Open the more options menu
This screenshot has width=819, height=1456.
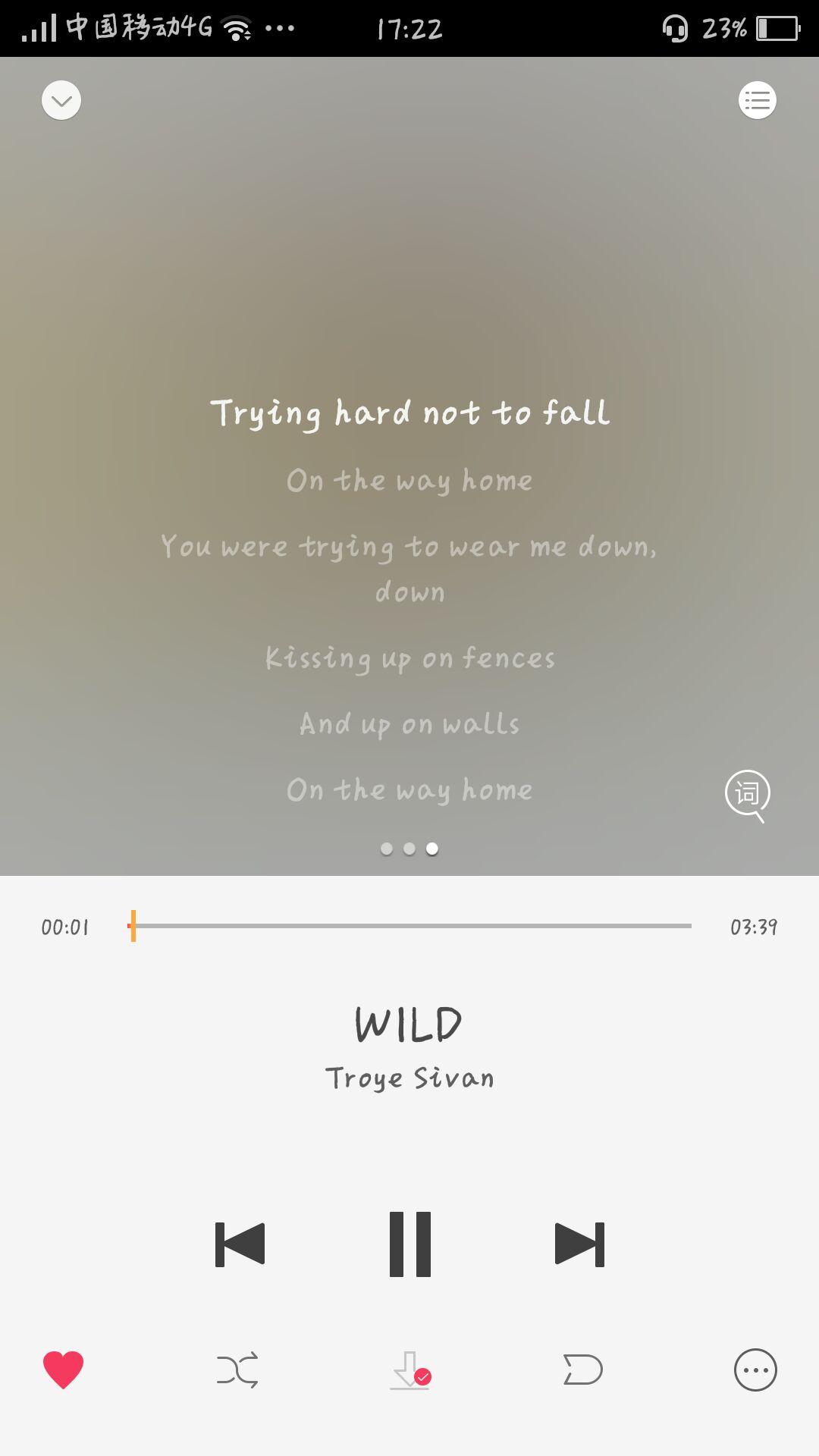point(755,1370)
